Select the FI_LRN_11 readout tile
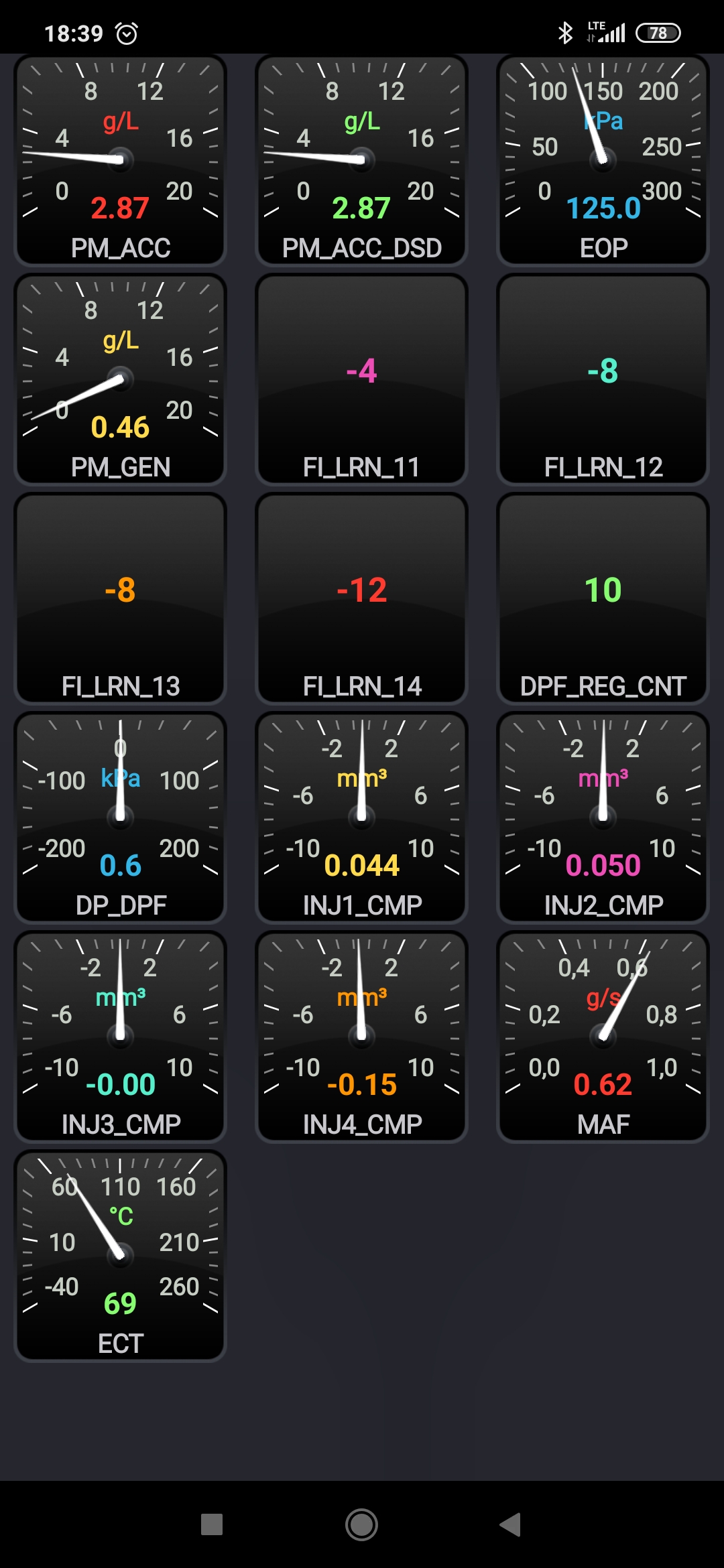 362,379
